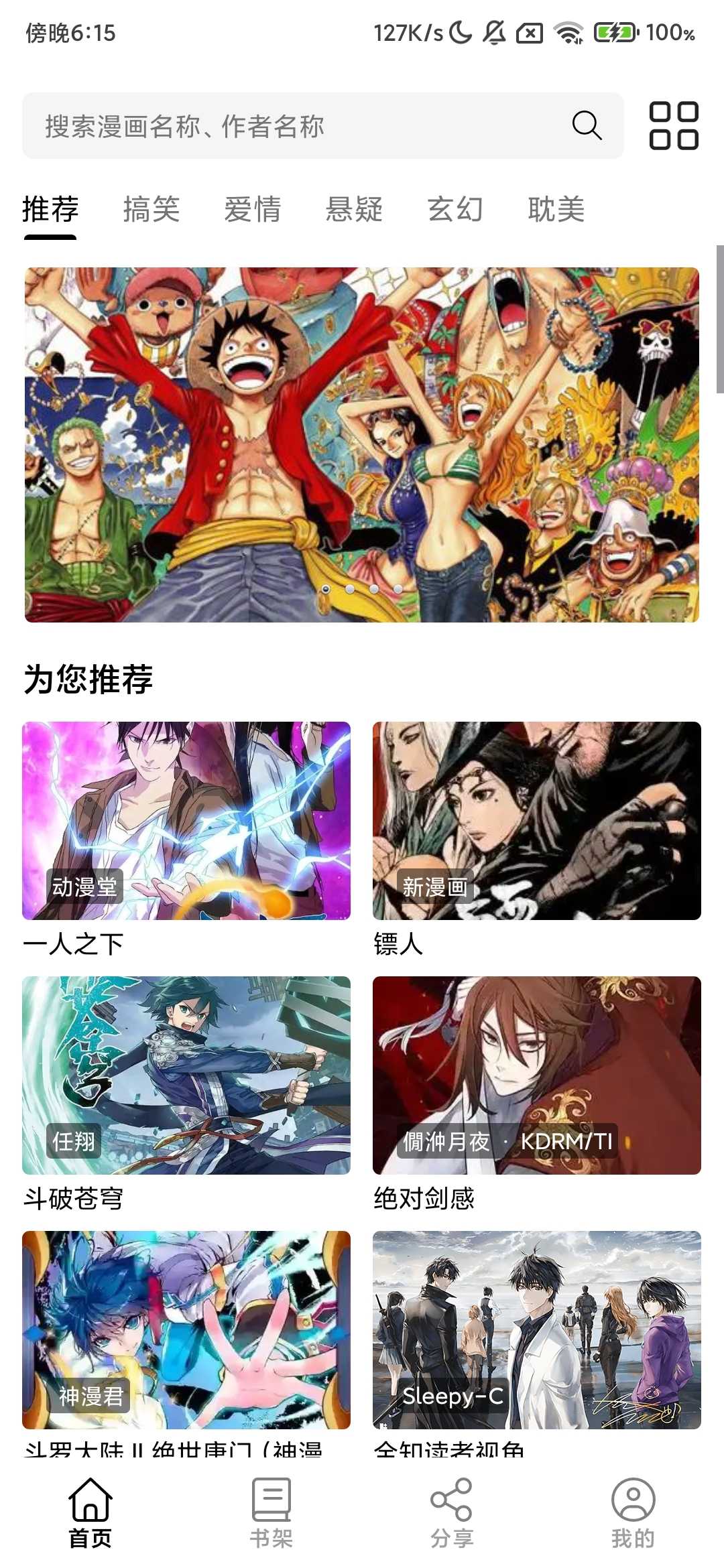The image size is (724, 1568).
Task: View the comic 绝对剑感
Action: (536, 1075)
